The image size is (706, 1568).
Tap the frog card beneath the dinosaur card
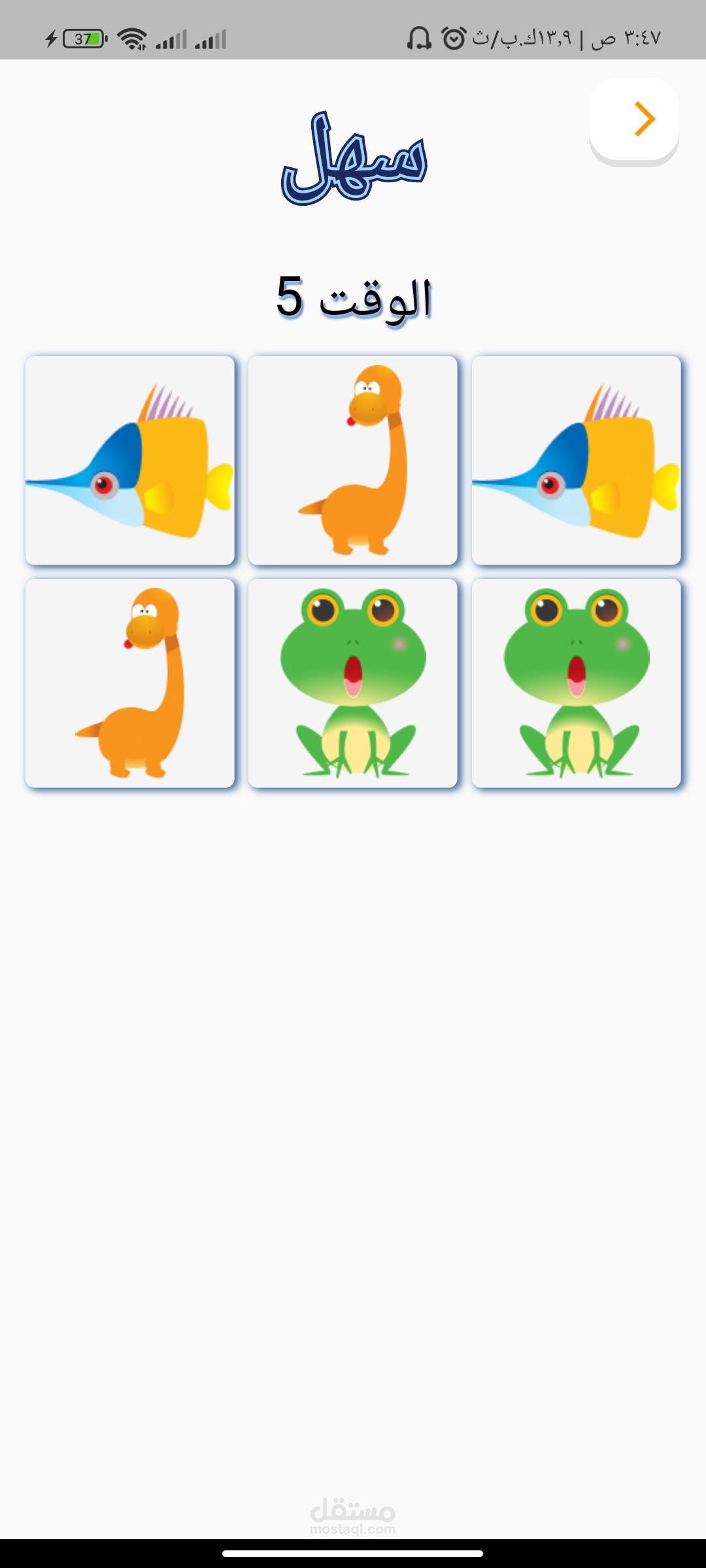pos(353,683)
